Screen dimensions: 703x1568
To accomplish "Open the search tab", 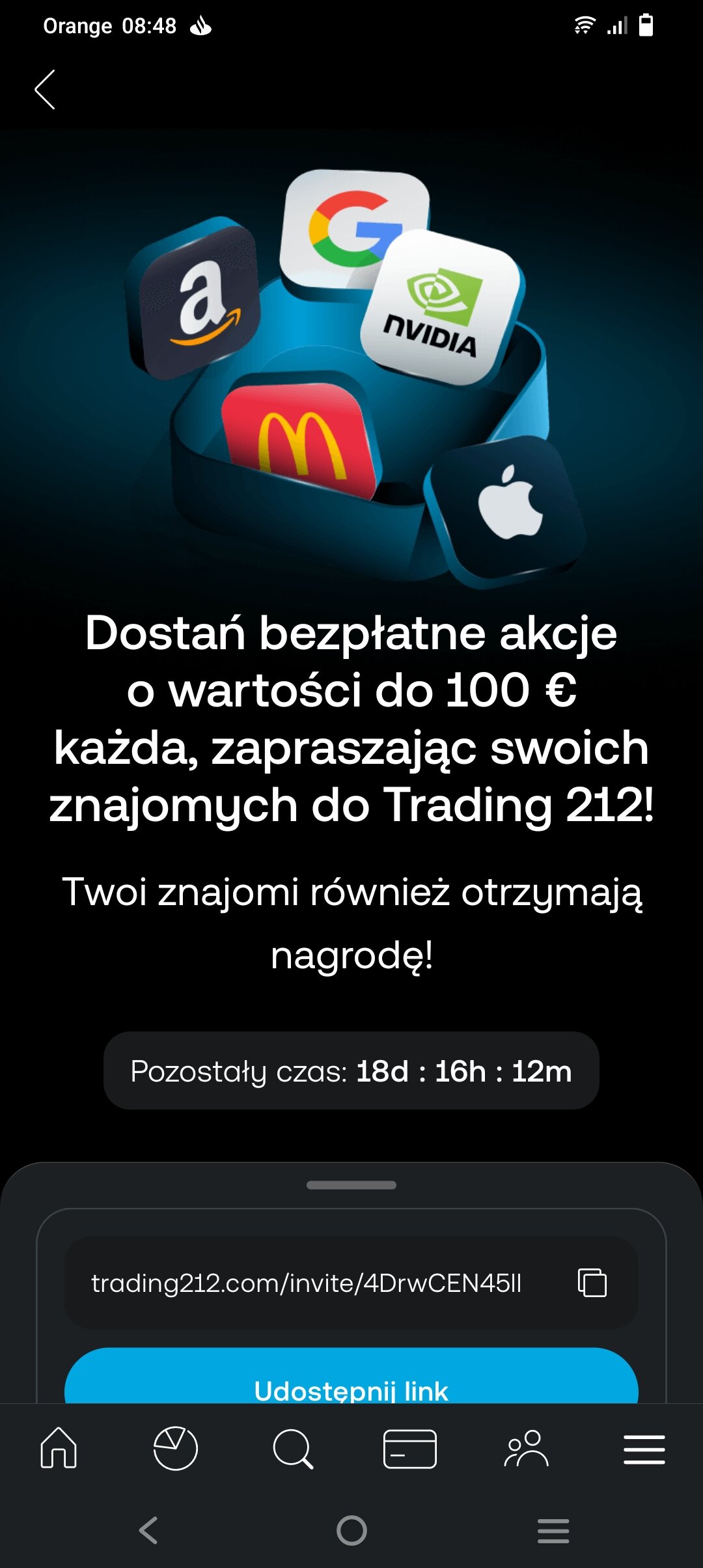I will 293,1448.
